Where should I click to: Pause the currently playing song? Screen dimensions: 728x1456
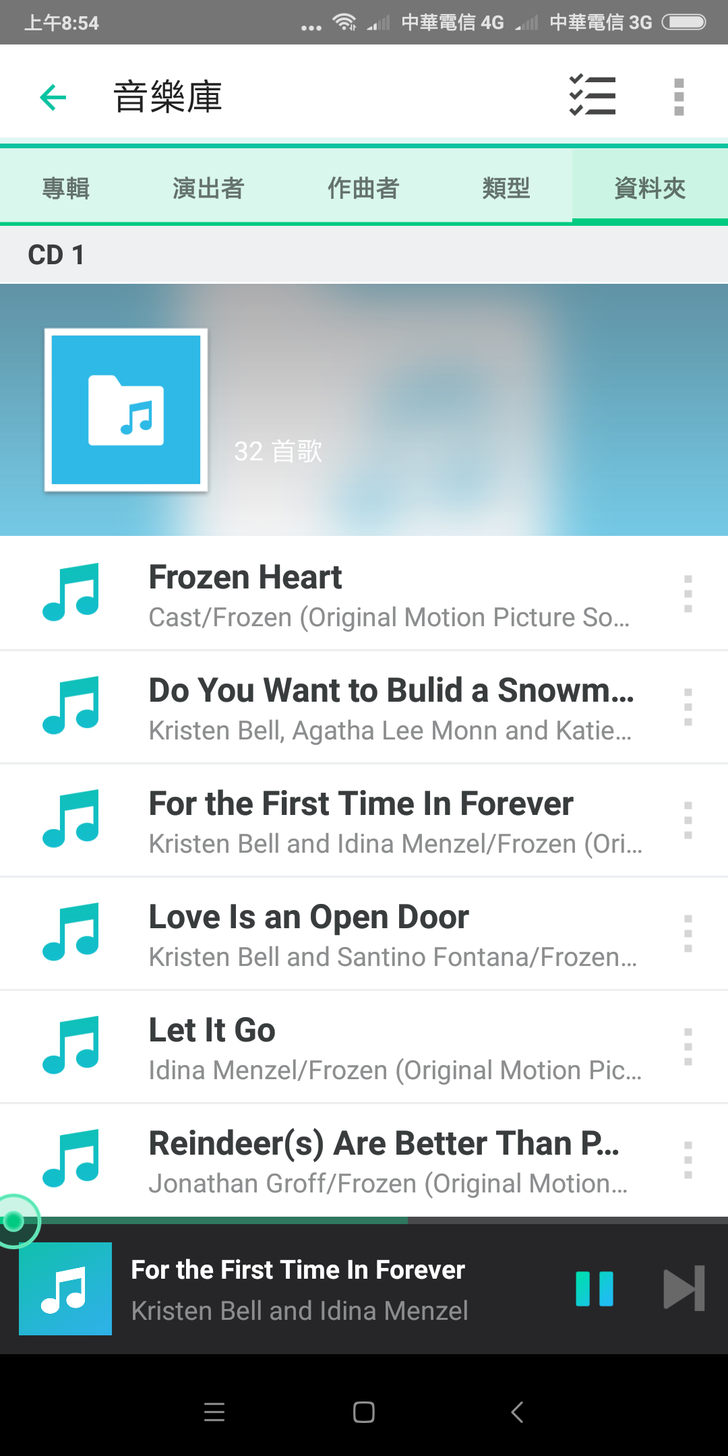pyautogui.click(x=594, y=1288)
